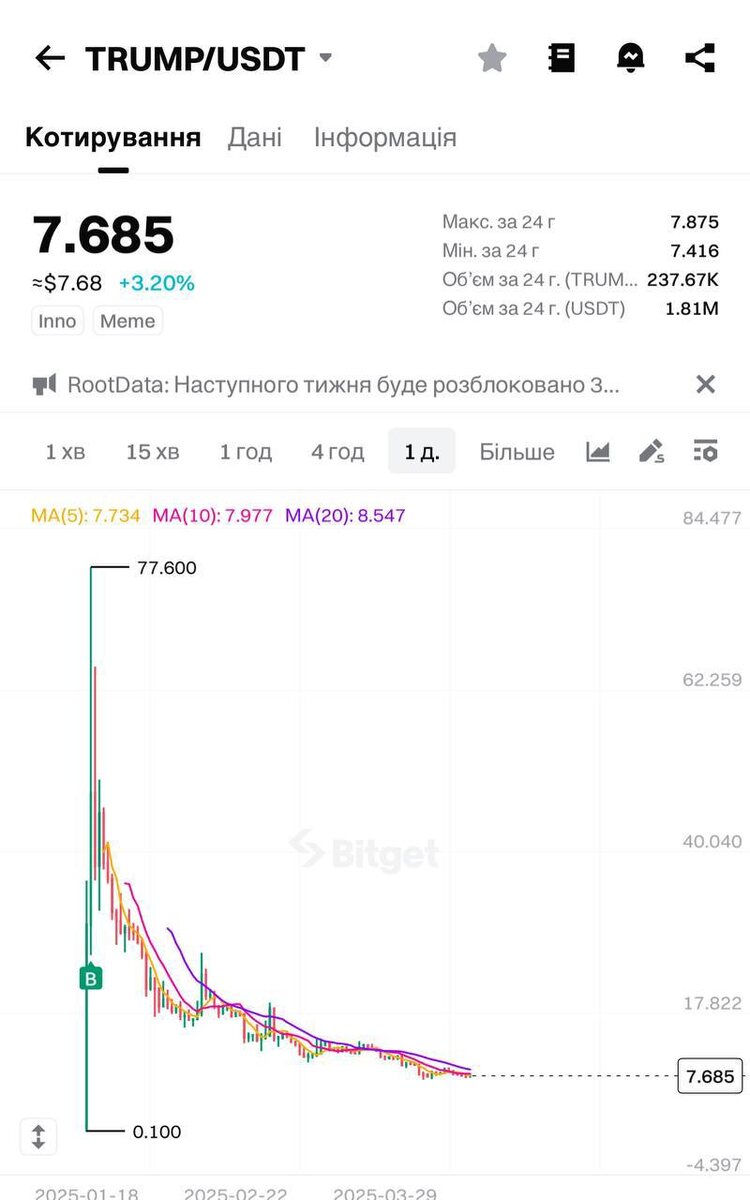Select the 4 год timeframe
The height and width of the screenshot is (1200, 750).
338,452
